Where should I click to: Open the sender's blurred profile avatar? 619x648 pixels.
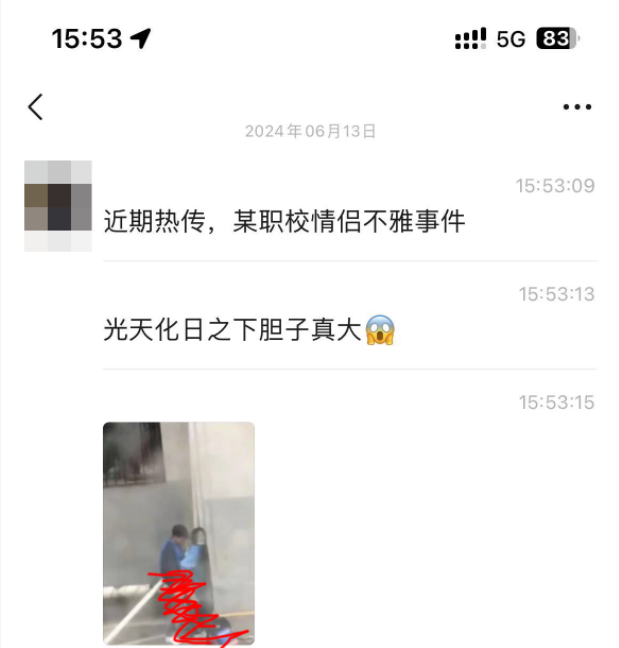(58, 205)
